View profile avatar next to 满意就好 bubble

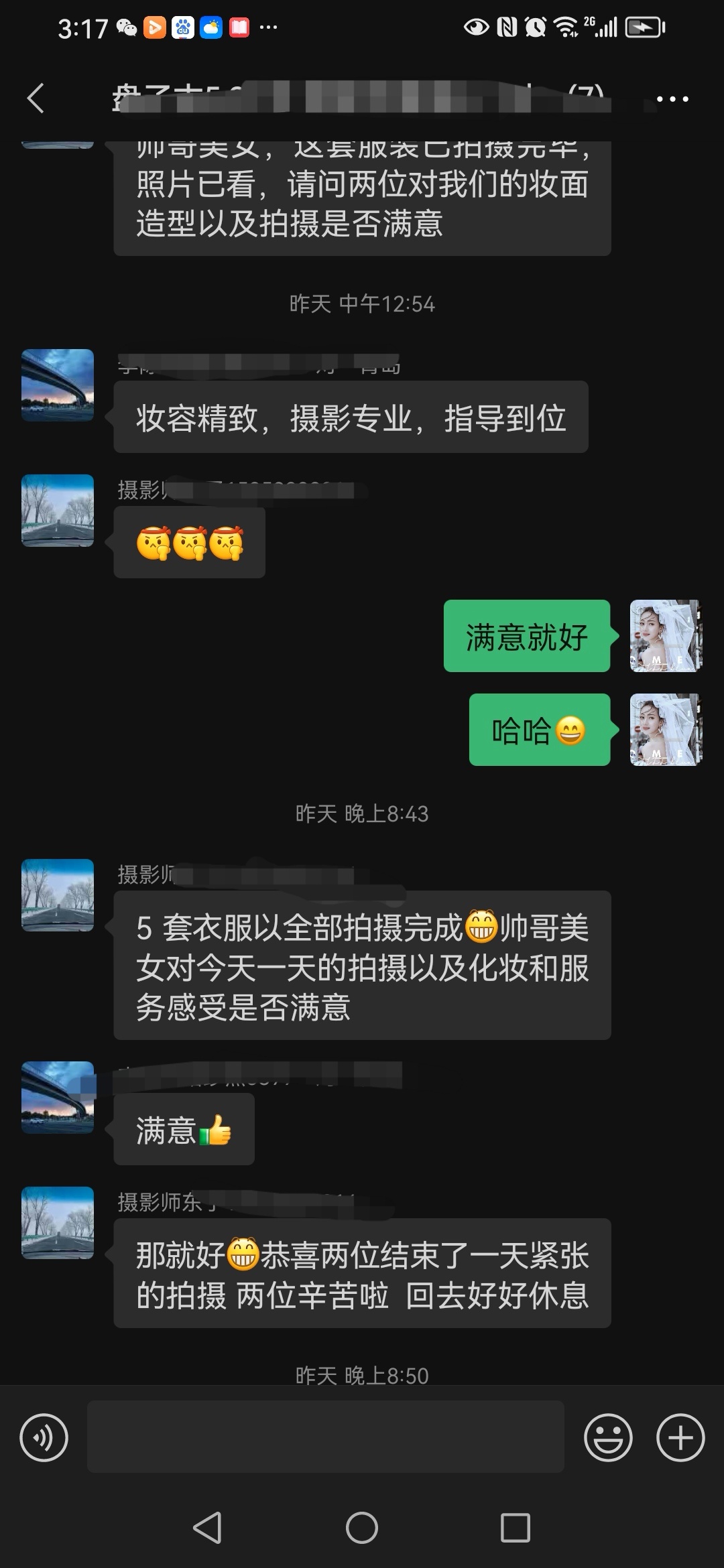pos(666,636)
